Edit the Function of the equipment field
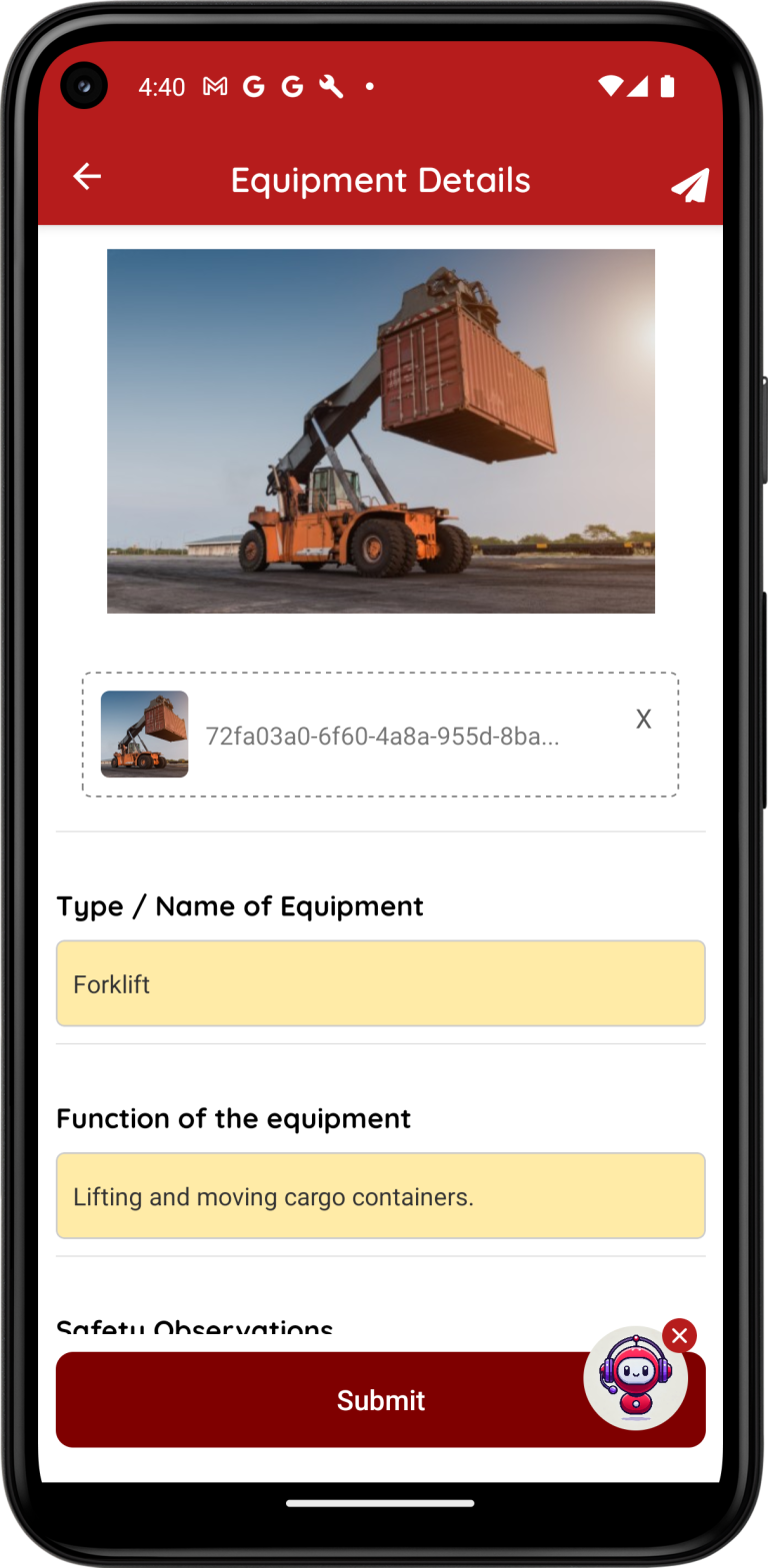768x1568 pixels. (381, 1196)
